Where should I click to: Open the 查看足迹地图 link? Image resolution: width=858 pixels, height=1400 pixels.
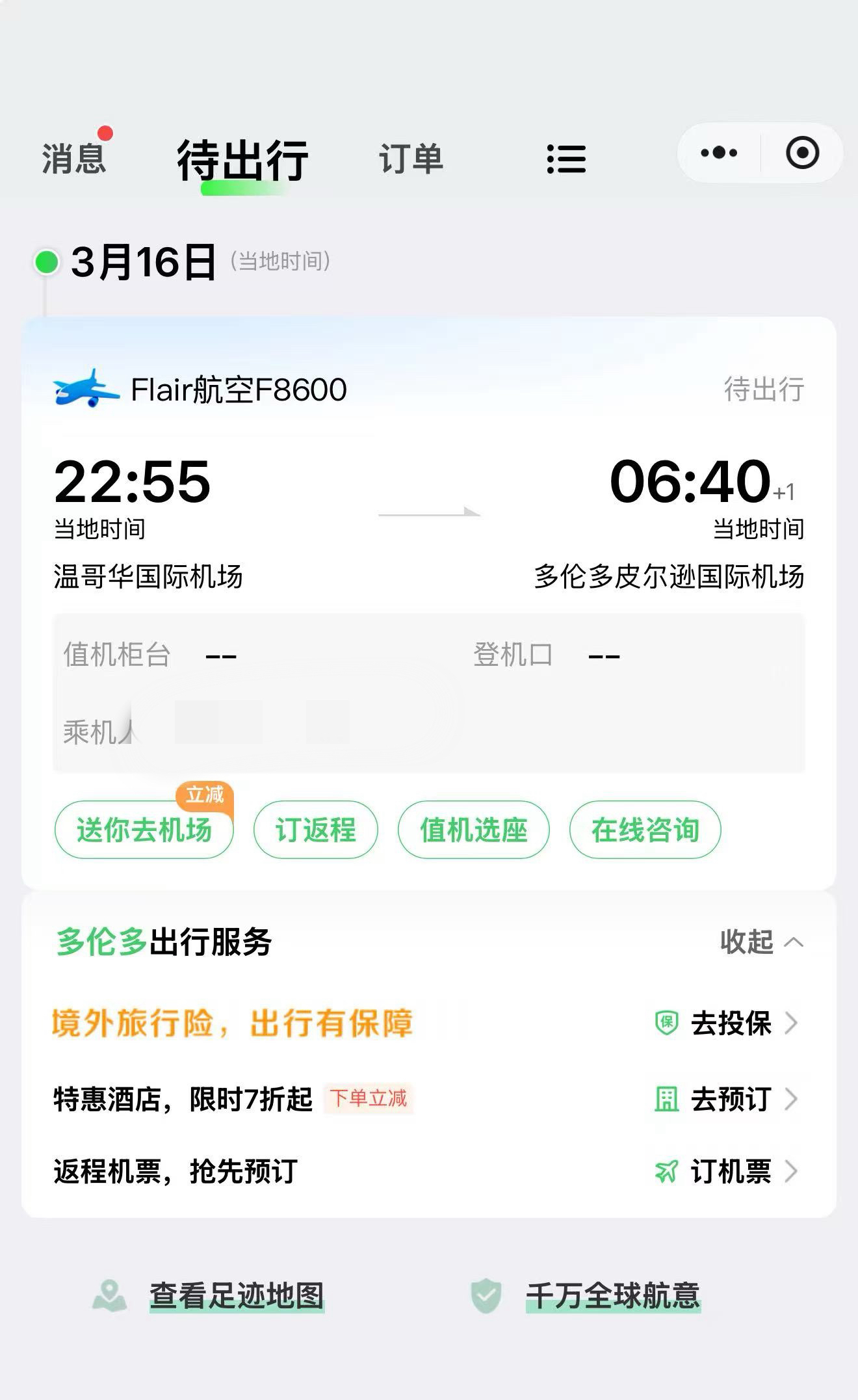237,1295
